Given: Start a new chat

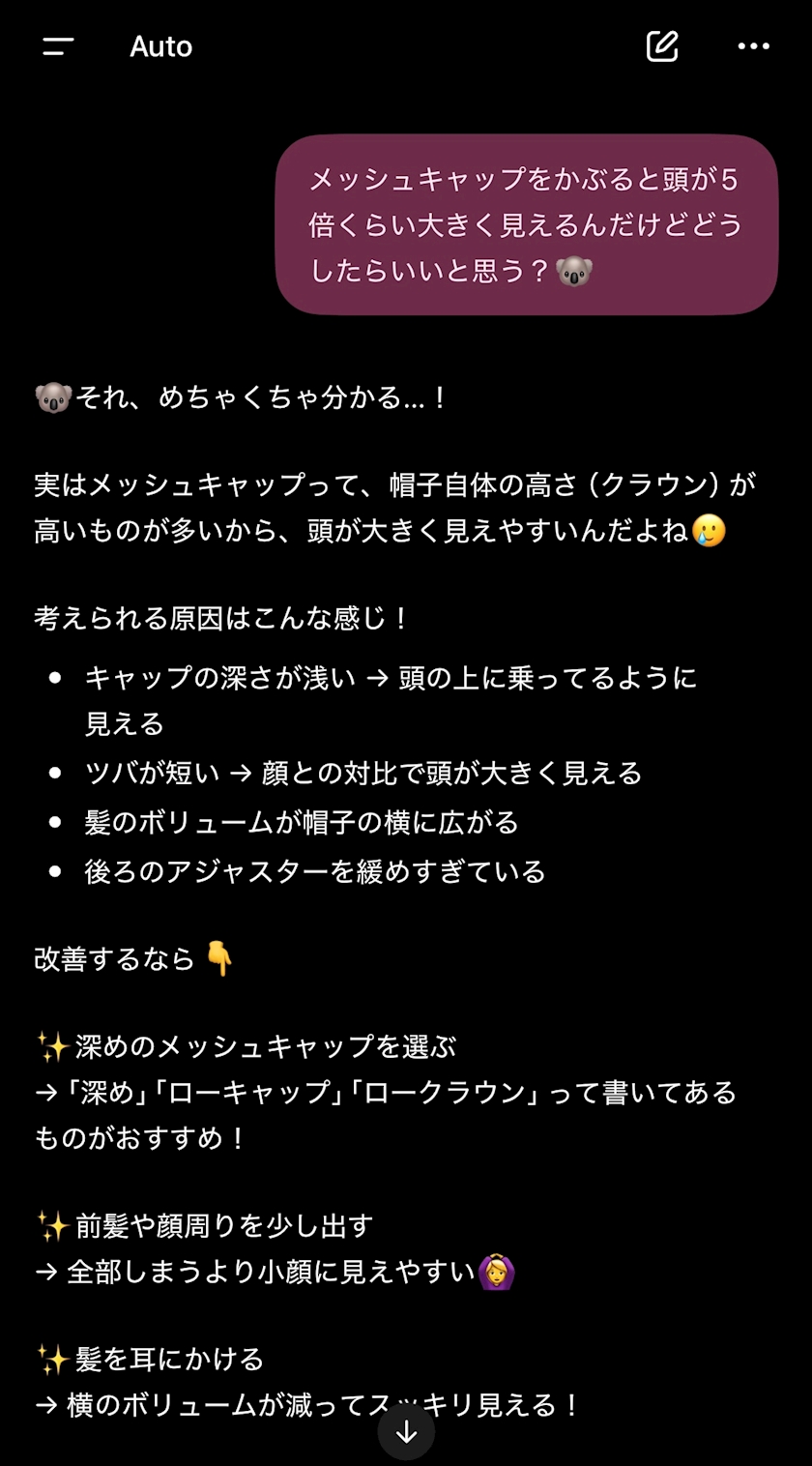Looking at the screenshot, I should tap(662, 46).
